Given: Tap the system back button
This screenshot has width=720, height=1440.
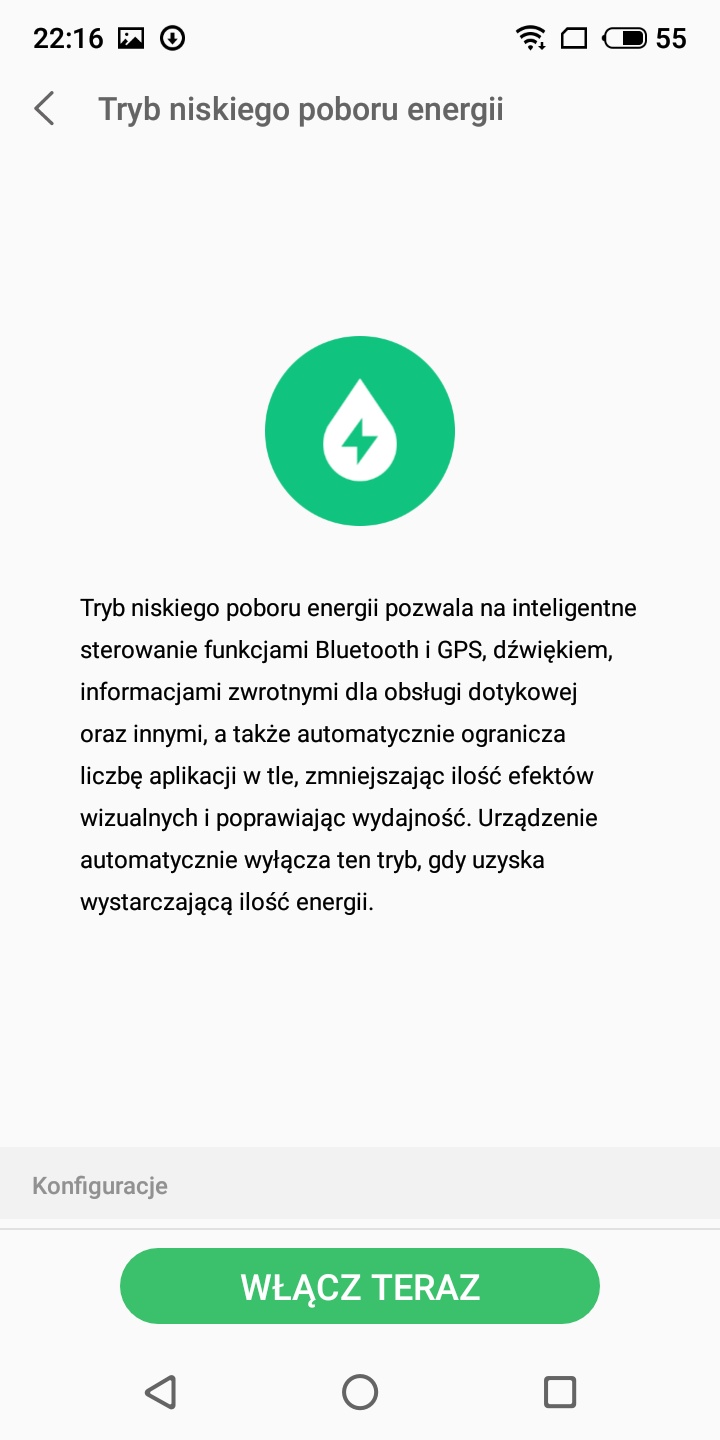Looking at the screenshot, I should [160, 1392].
